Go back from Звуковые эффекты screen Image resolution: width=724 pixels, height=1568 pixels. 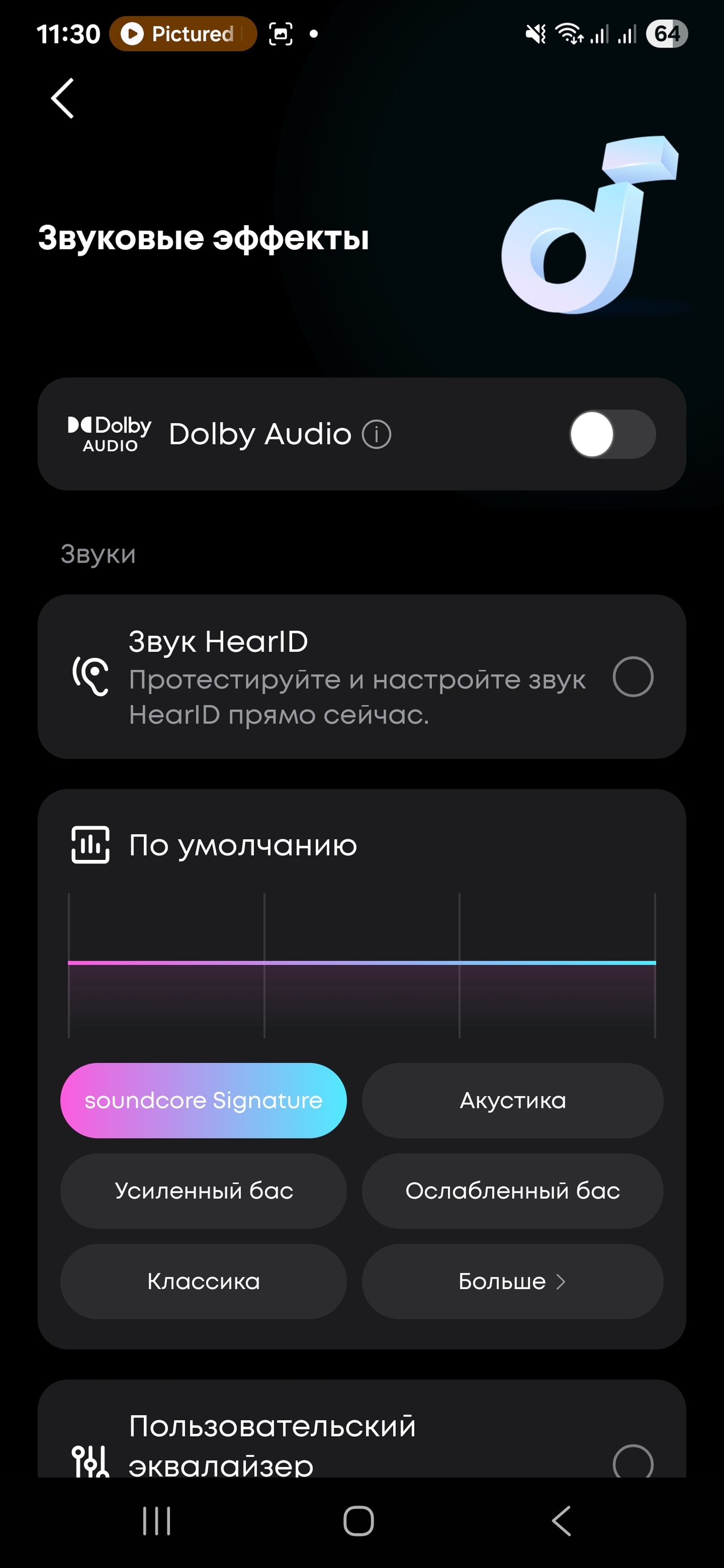tap(62, 98)
